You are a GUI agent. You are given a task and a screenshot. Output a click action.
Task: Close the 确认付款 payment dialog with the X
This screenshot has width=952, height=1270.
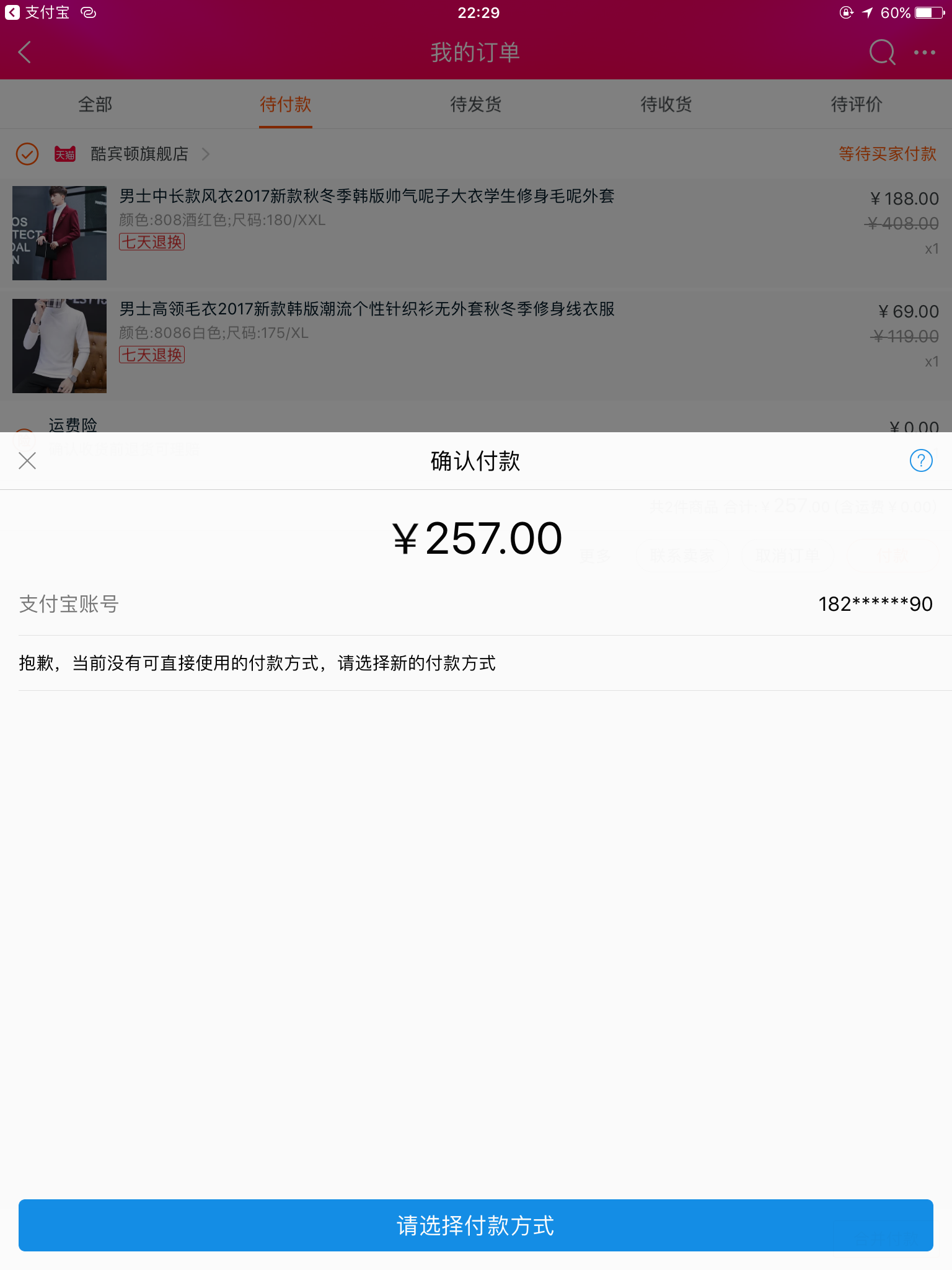point(27,461)
